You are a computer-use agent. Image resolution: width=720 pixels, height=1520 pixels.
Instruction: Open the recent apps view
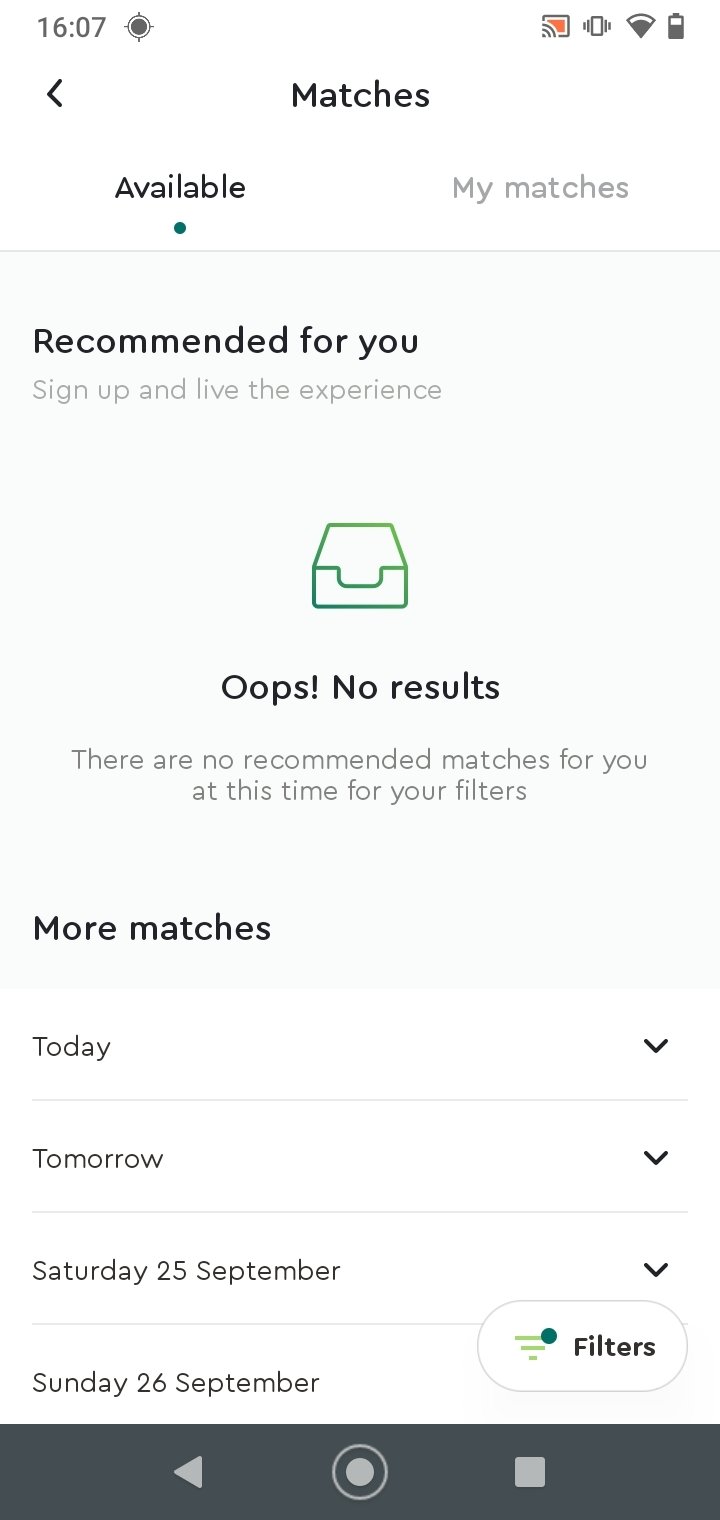point(530,1472)
